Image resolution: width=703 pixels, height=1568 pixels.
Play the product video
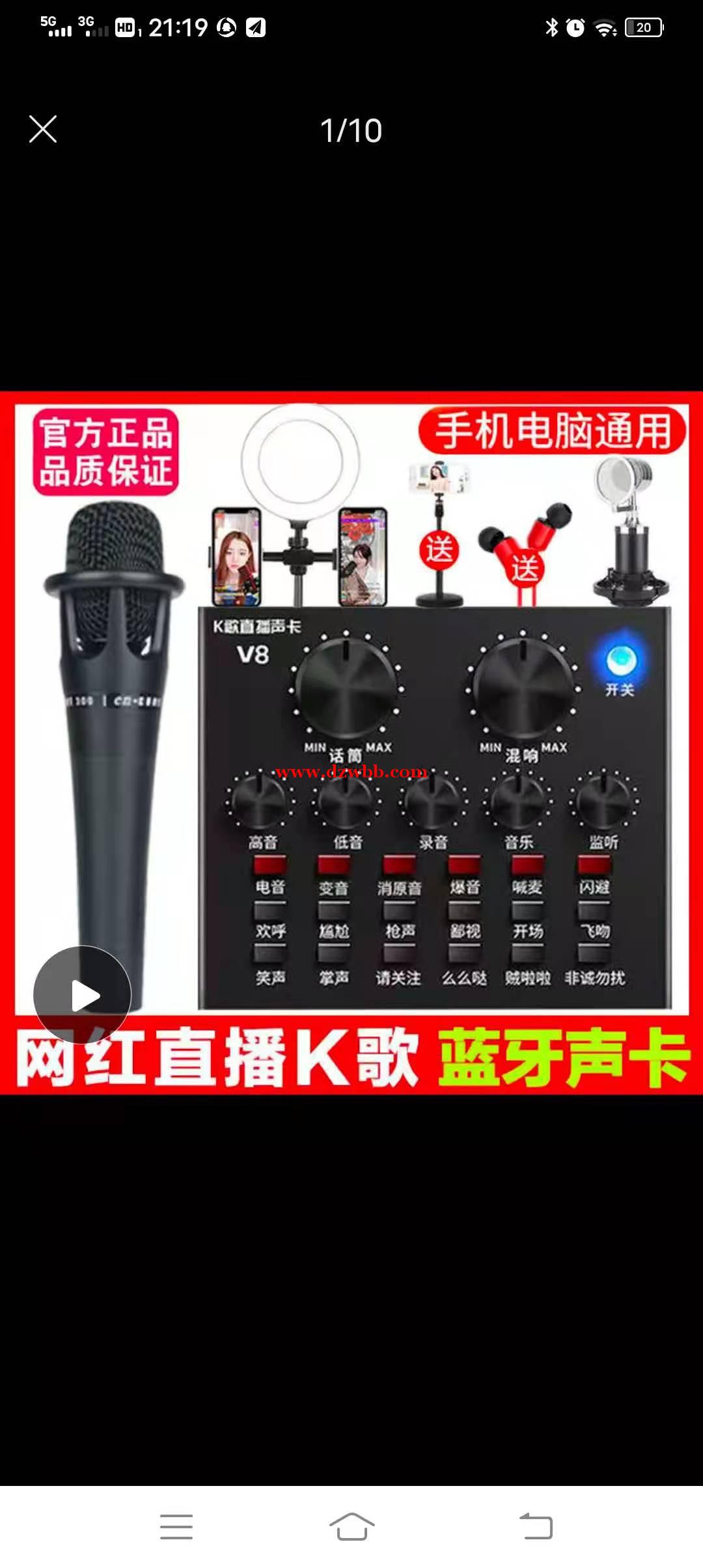coord(83,995)
